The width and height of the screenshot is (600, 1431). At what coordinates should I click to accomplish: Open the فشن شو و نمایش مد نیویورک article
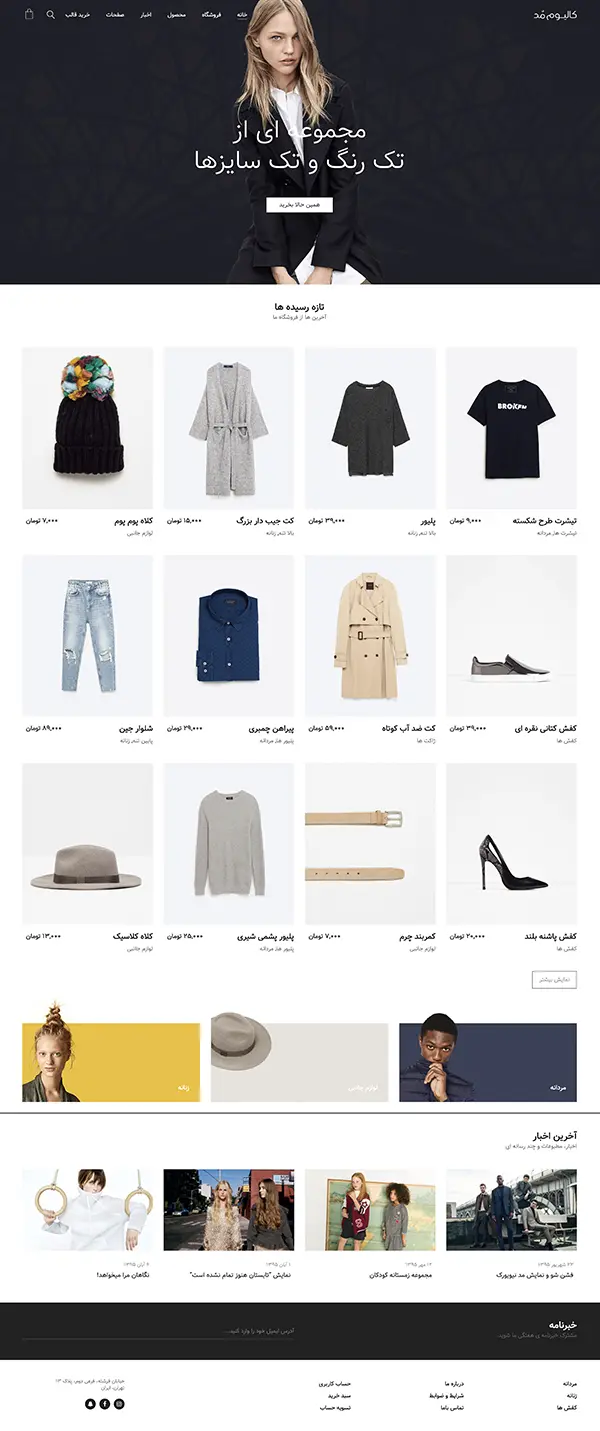click(511, 1211)
